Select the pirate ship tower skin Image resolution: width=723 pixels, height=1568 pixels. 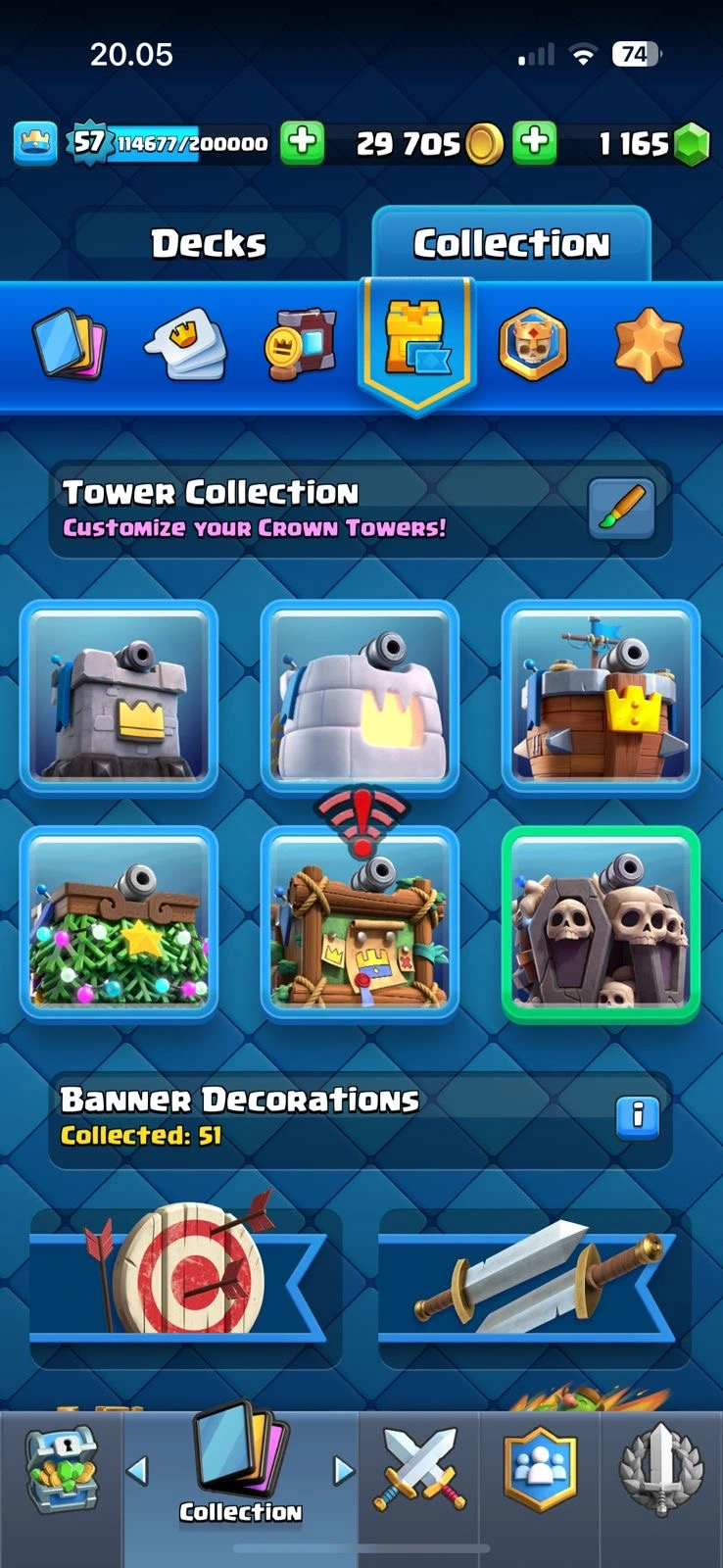click(x=601, y=696)
